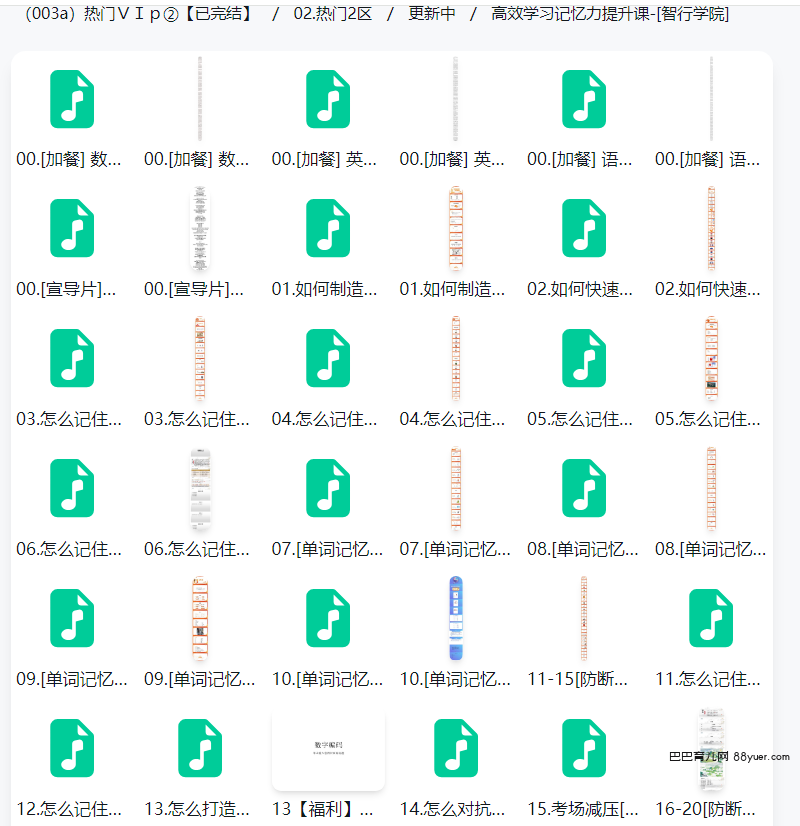Play the audio file 02.如何快速
This screenshot has width=800, height=826.
pos(584,229)
